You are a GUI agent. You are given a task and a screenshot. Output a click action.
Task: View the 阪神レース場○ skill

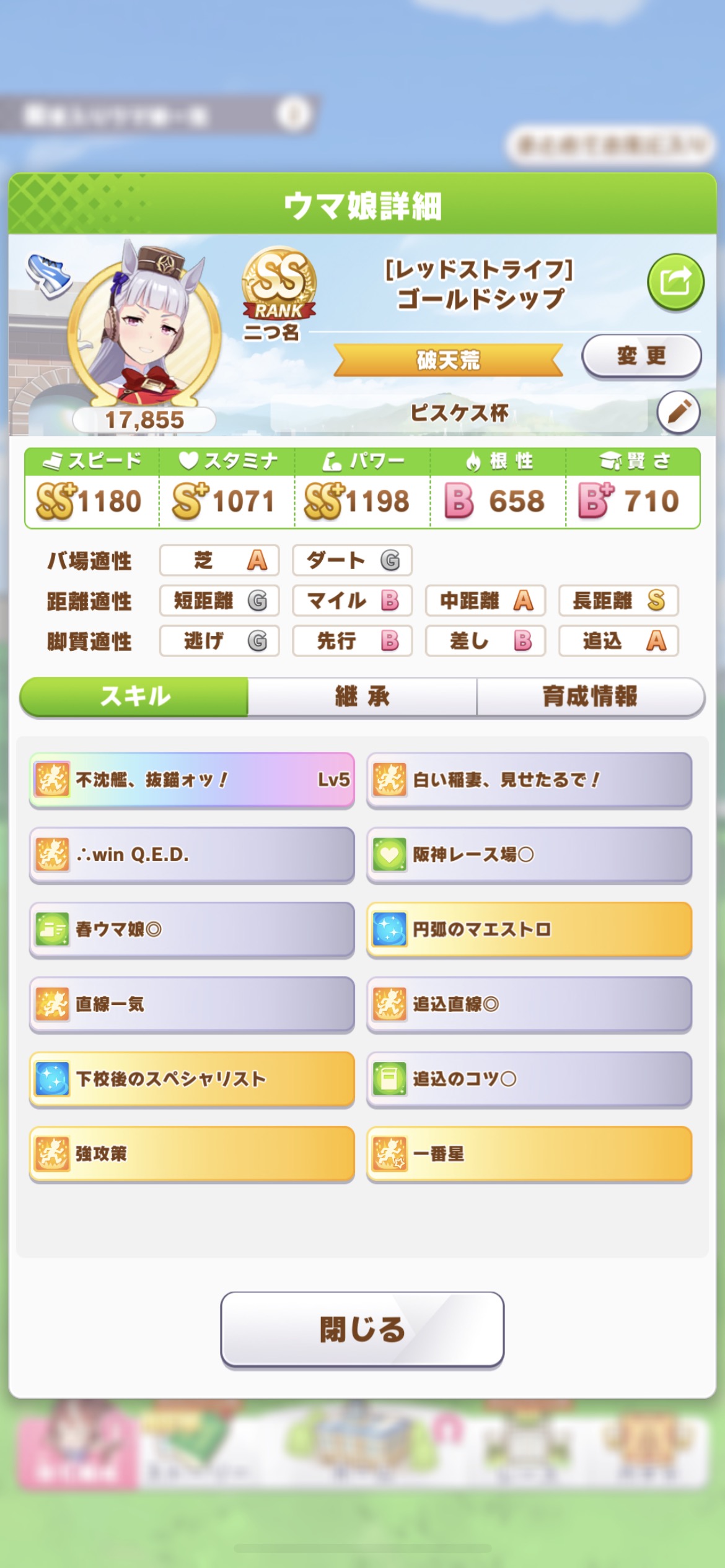[x=529, y=855]
